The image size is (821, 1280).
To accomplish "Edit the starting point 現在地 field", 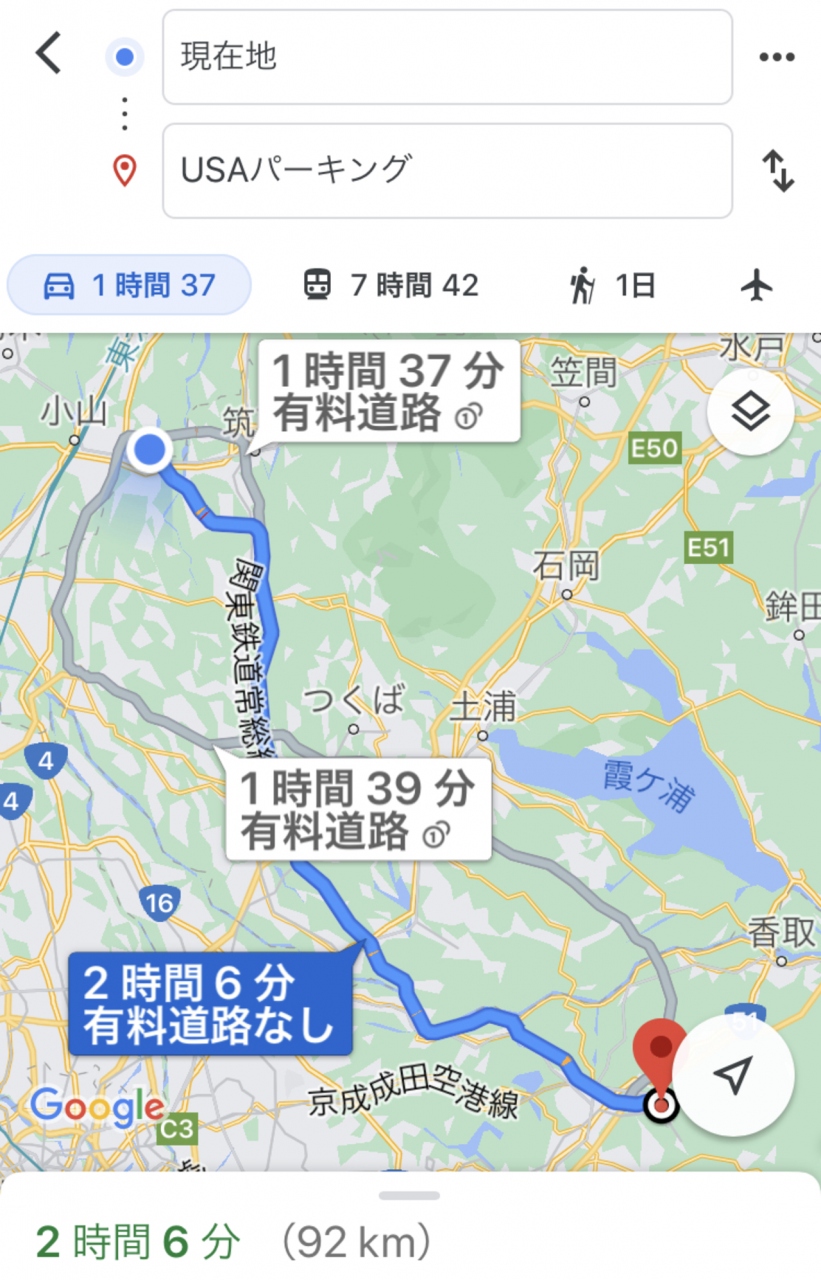I will point(447,57).
